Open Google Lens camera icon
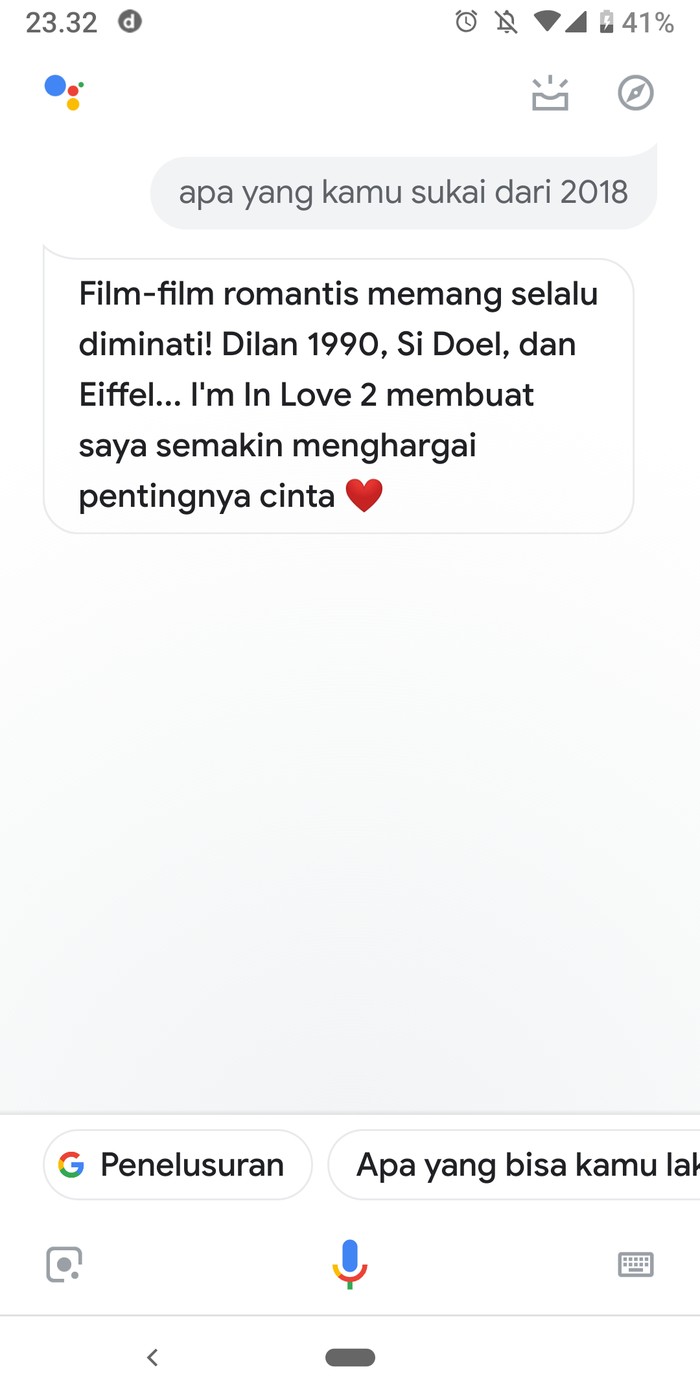700x1400 pixels. tap(64, 1264)
